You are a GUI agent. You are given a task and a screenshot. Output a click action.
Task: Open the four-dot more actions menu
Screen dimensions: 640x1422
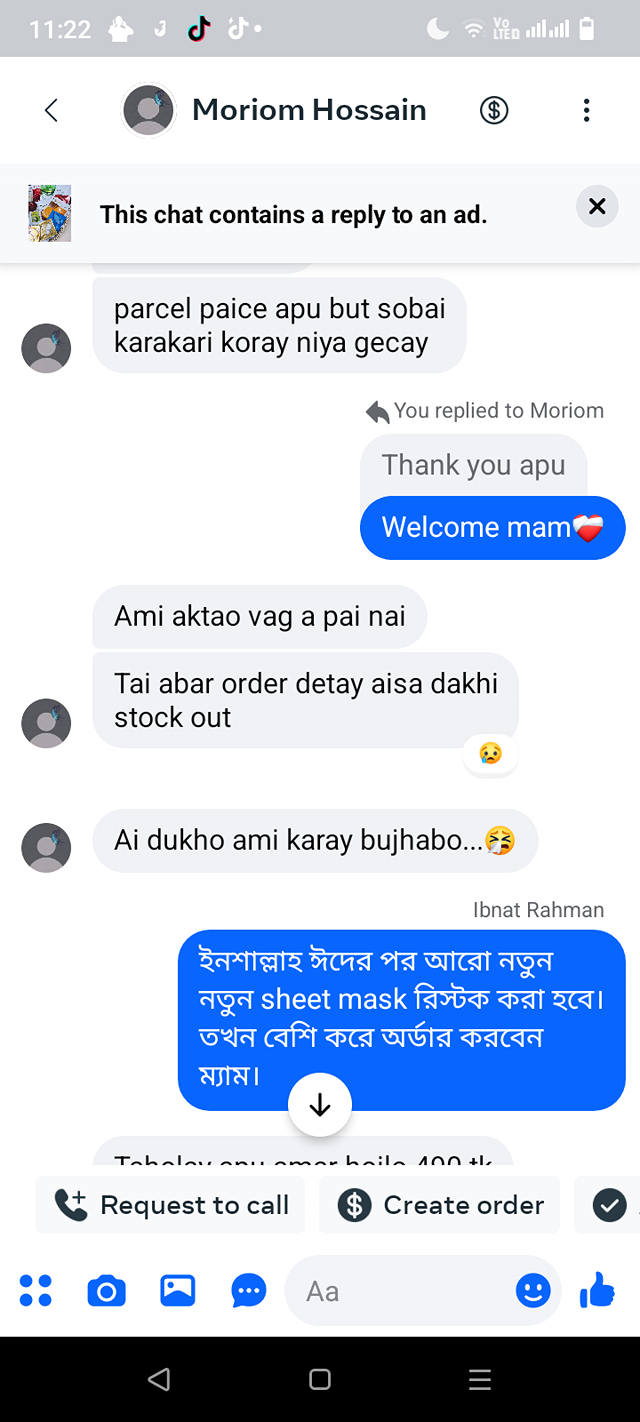click(x=36, y=1291)
